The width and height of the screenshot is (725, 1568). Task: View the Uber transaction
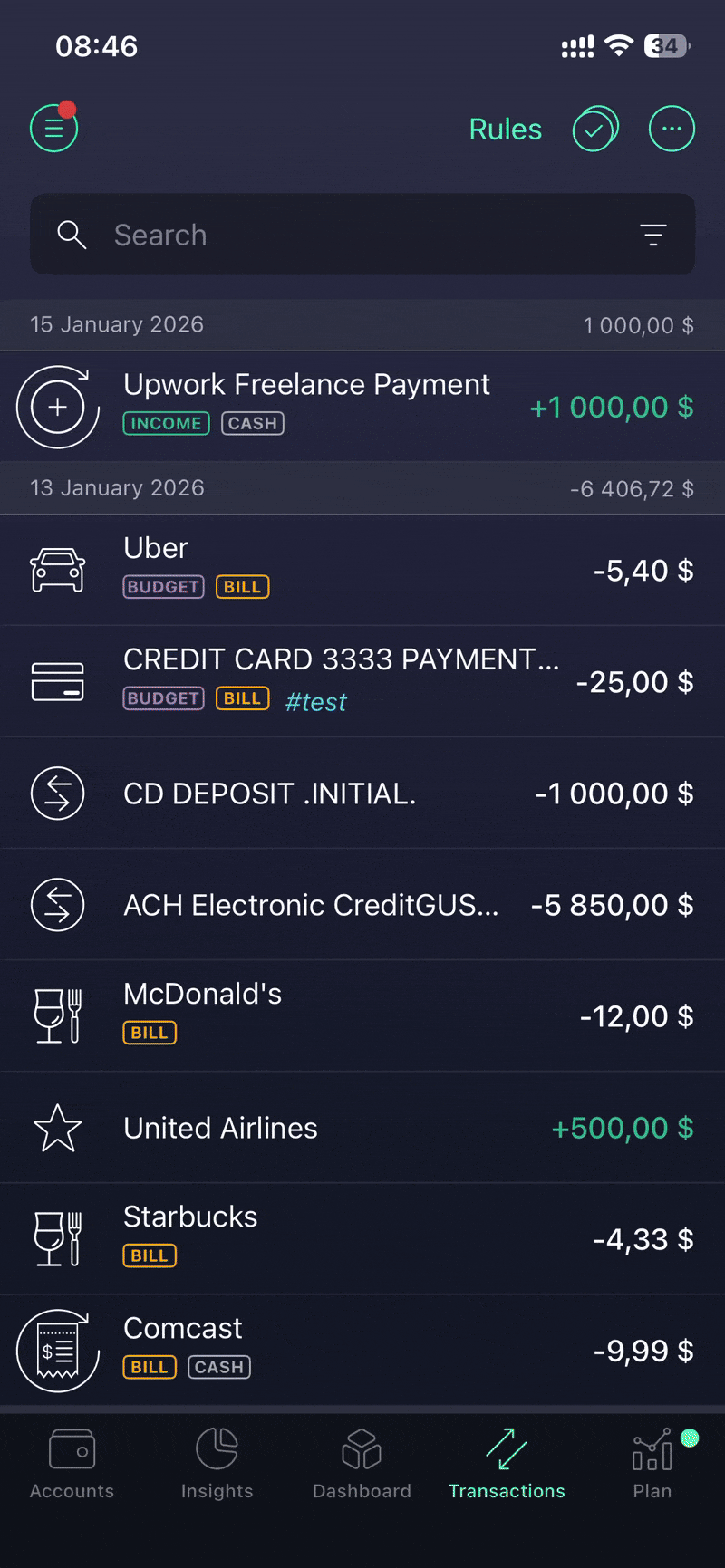point(362,570)
